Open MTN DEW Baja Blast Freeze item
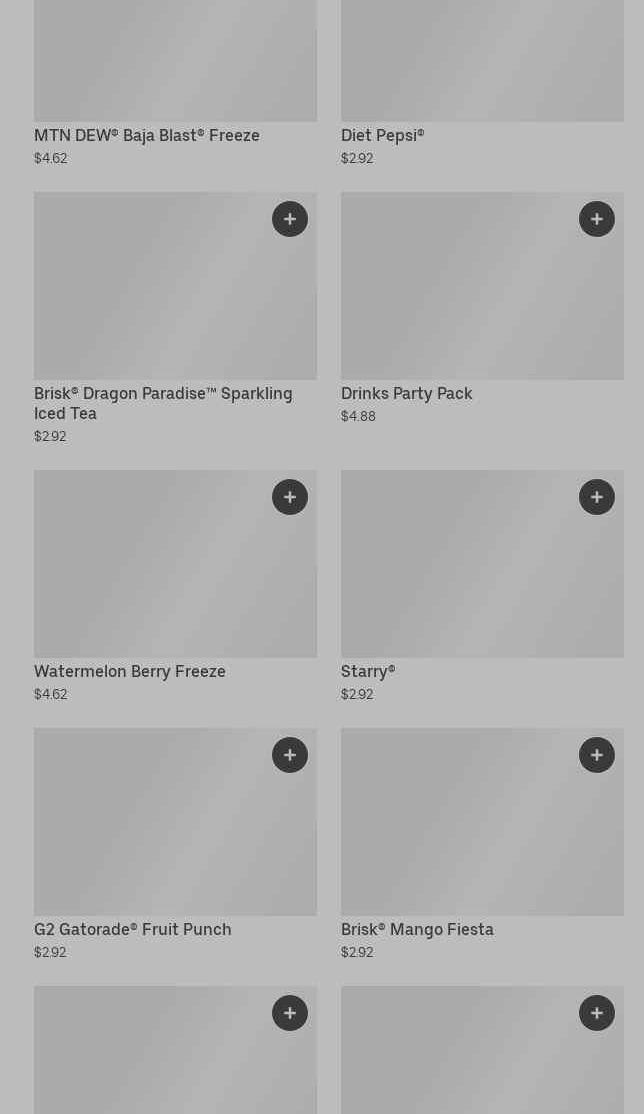Viewport: 644px width, 1114px height. (x=147, y=135)
